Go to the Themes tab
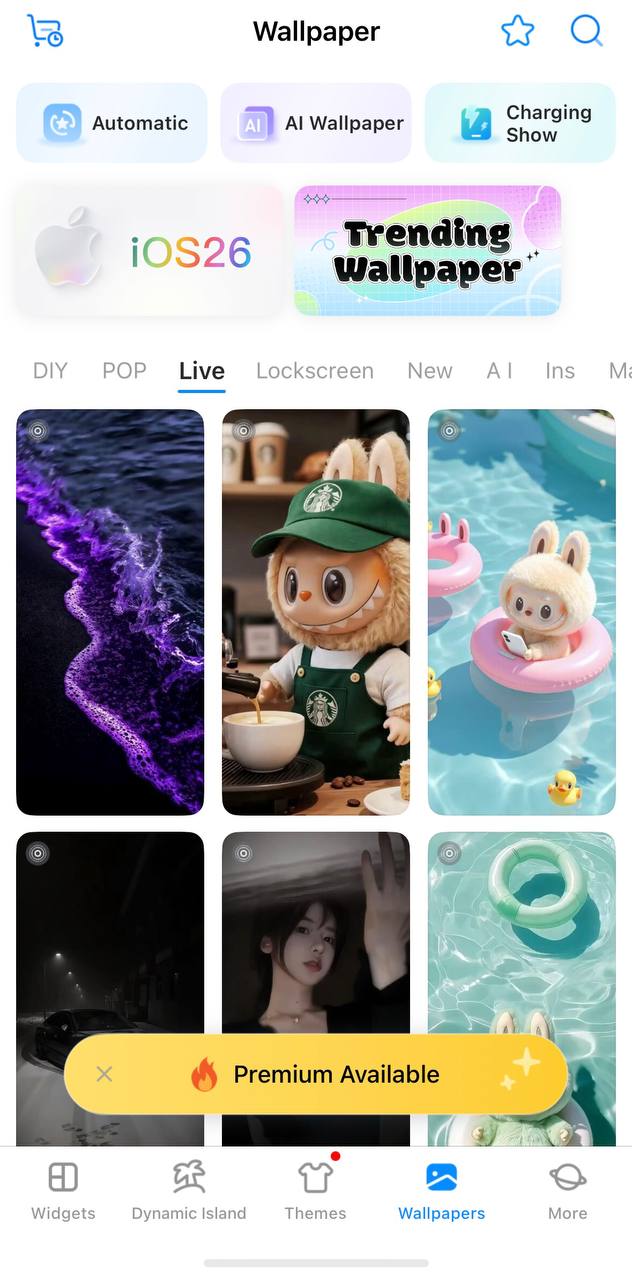Image resolution: width=632 pixels, height=1280 pixels. click(x=315, y=1191)
